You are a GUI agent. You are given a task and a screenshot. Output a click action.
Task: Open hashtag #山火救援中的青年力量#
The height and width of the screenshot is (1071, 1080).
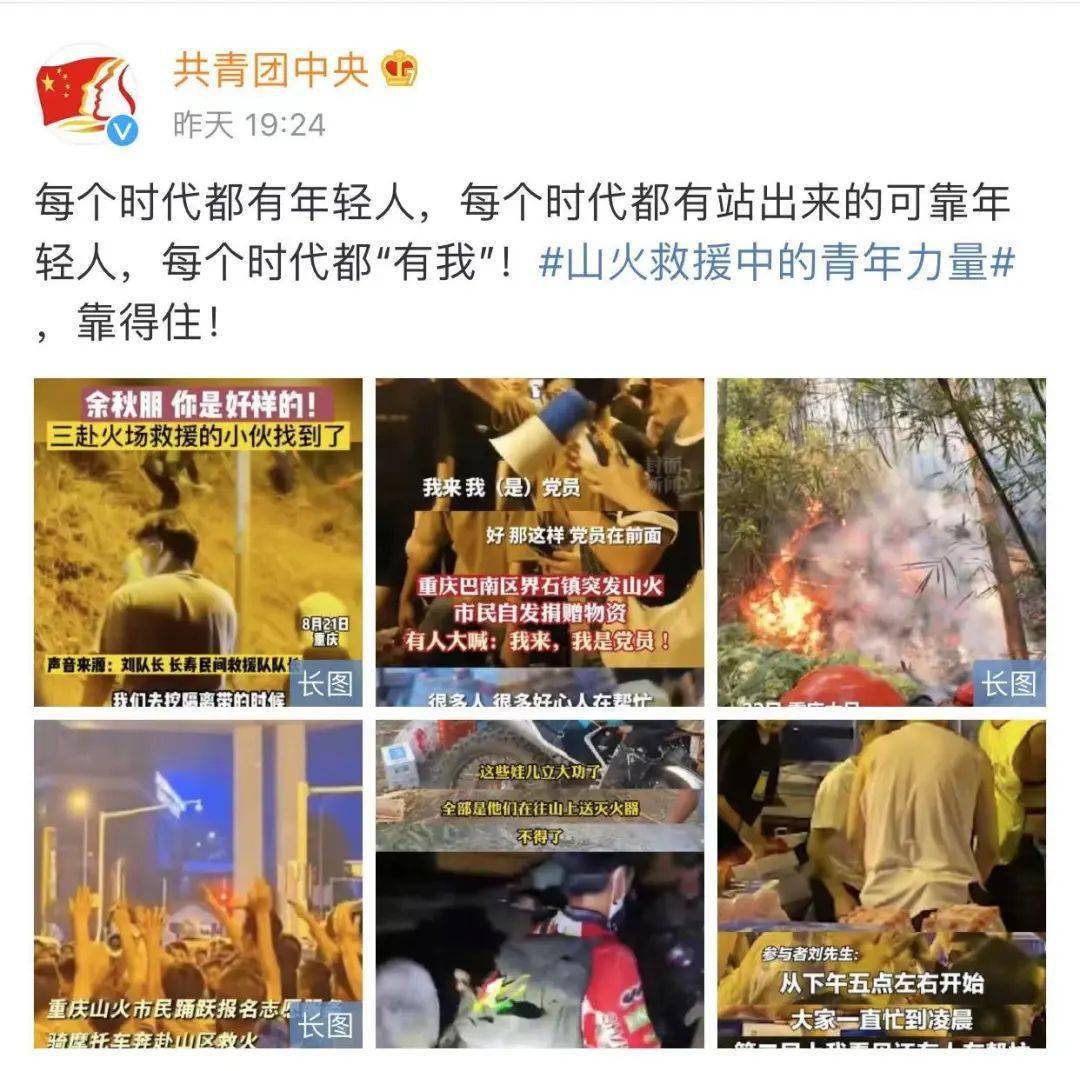coord(777,263)
